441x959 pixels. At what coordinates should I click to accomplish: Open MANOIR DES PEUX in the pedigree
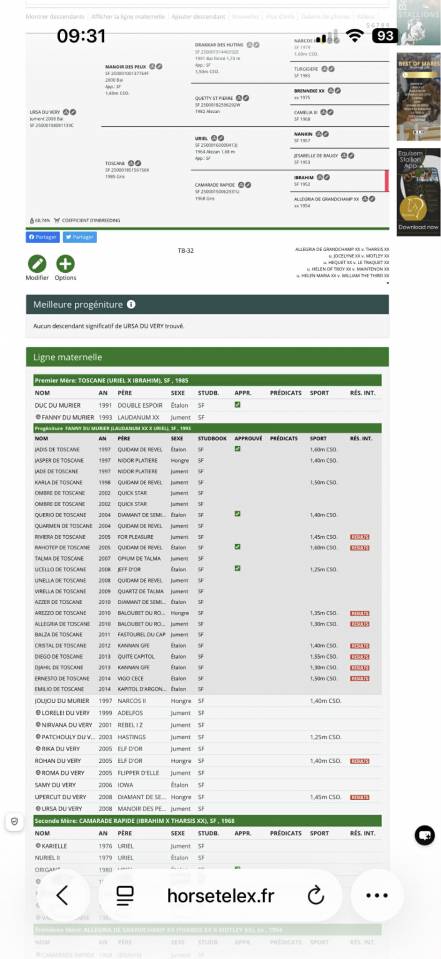125,66
